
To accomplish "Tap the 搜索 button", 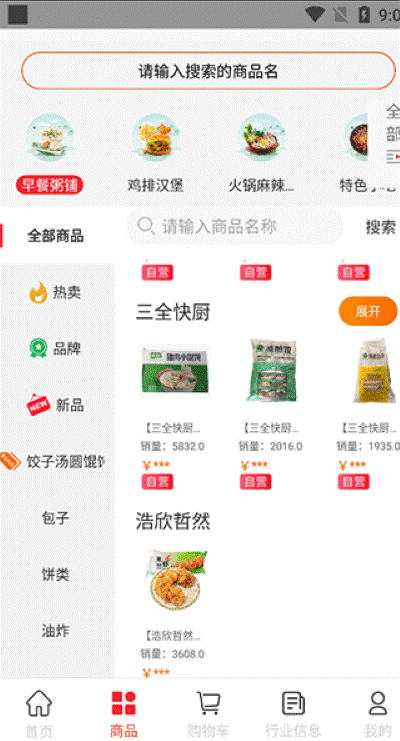I will (x=381, y=227).
